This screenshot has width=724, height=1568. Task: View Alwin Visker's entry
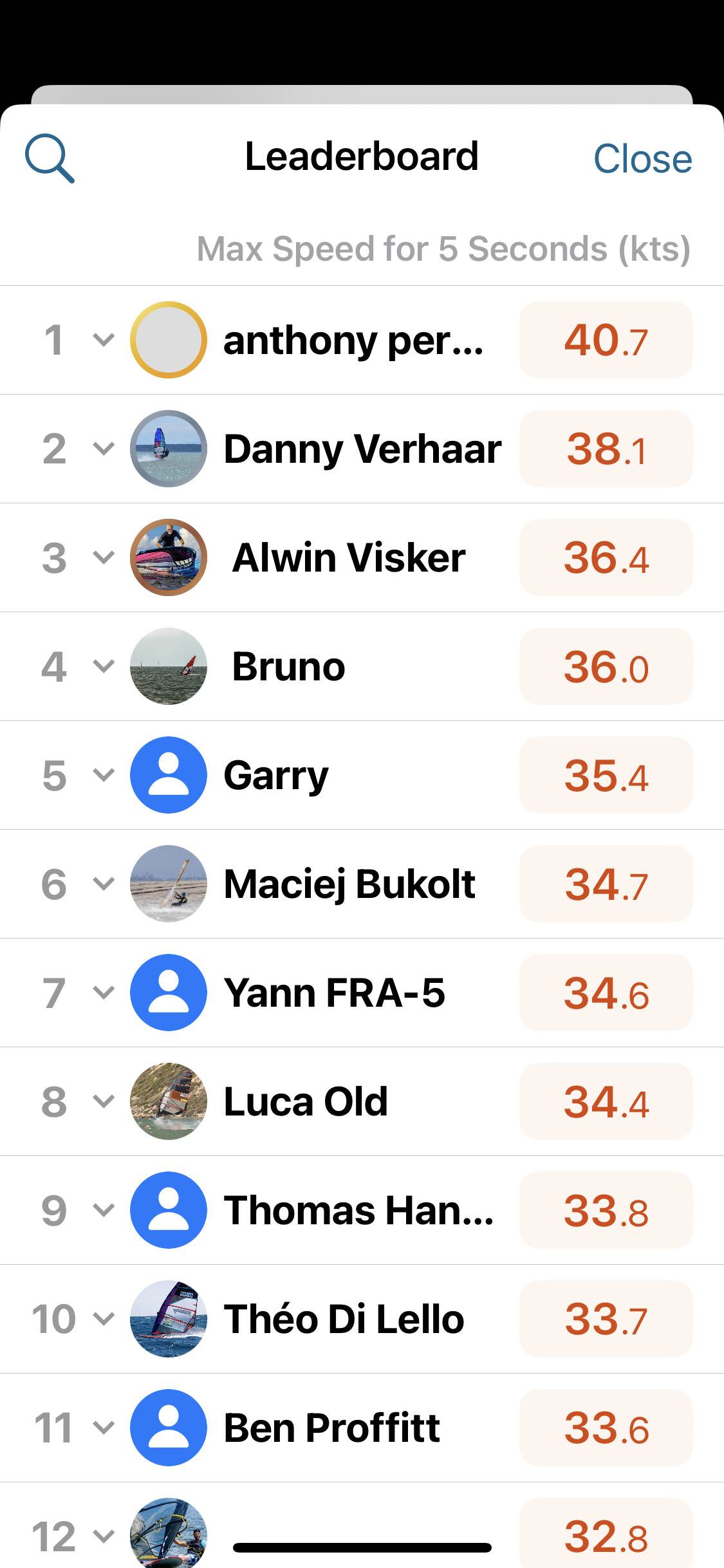348,557
